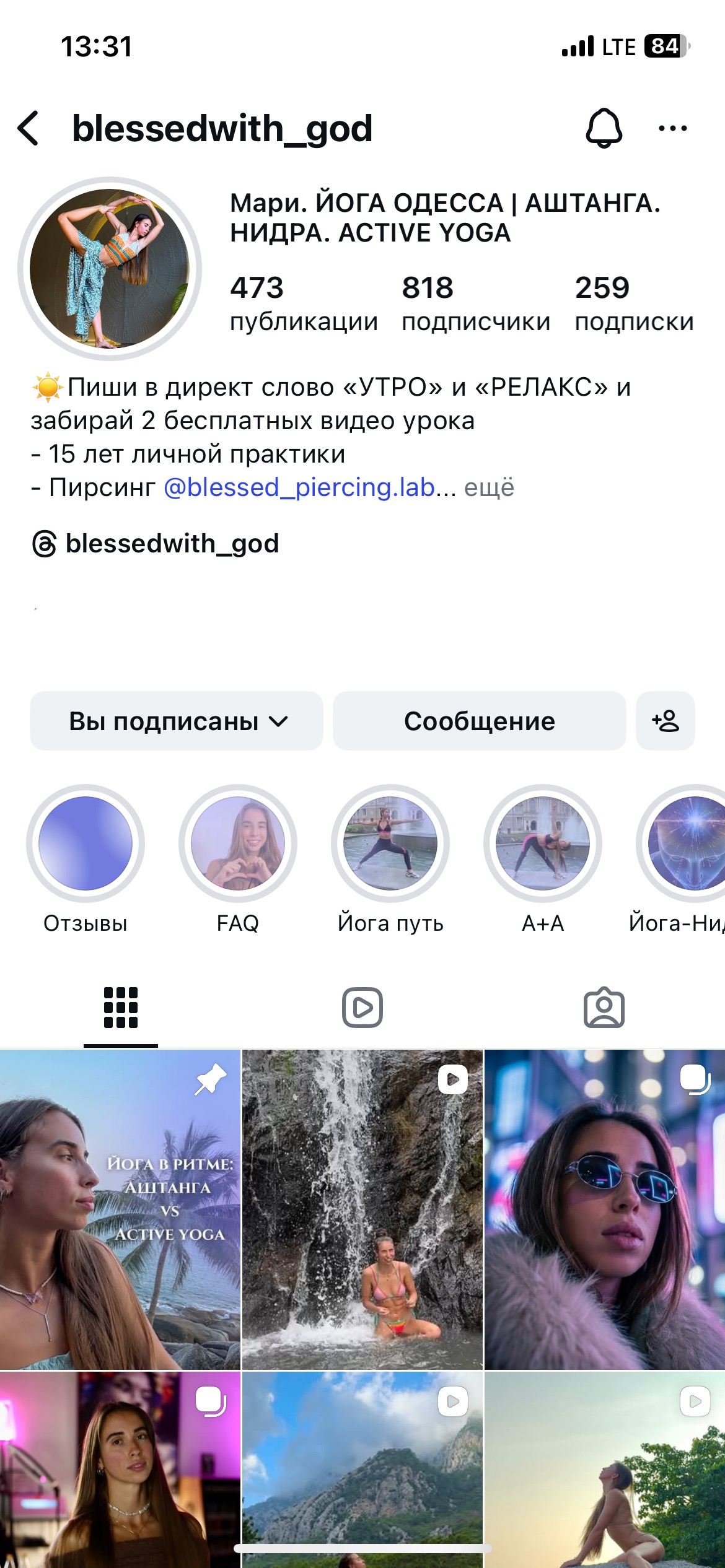Open the waterfall reel post

(362, 1209)
